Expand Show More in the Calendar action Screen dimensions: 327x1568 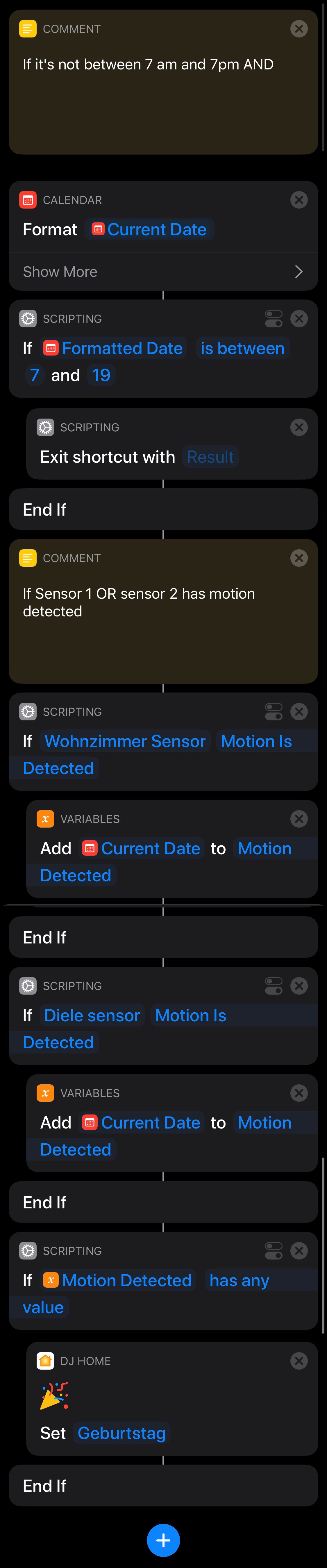pyautogui.click(x=163, y=272)
